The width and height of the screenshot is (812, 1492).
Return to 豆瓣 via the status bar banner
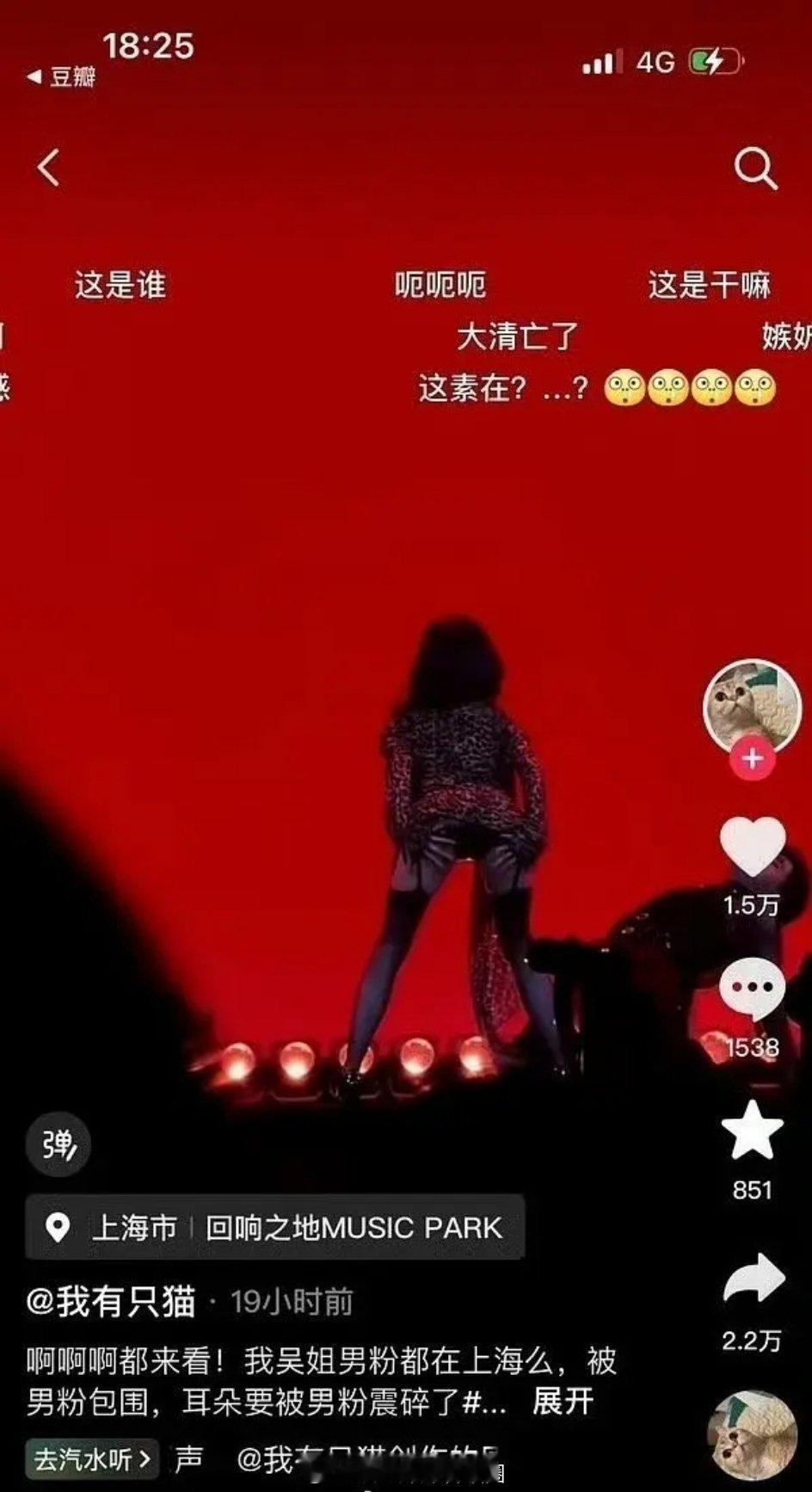(x=60, y=76)
